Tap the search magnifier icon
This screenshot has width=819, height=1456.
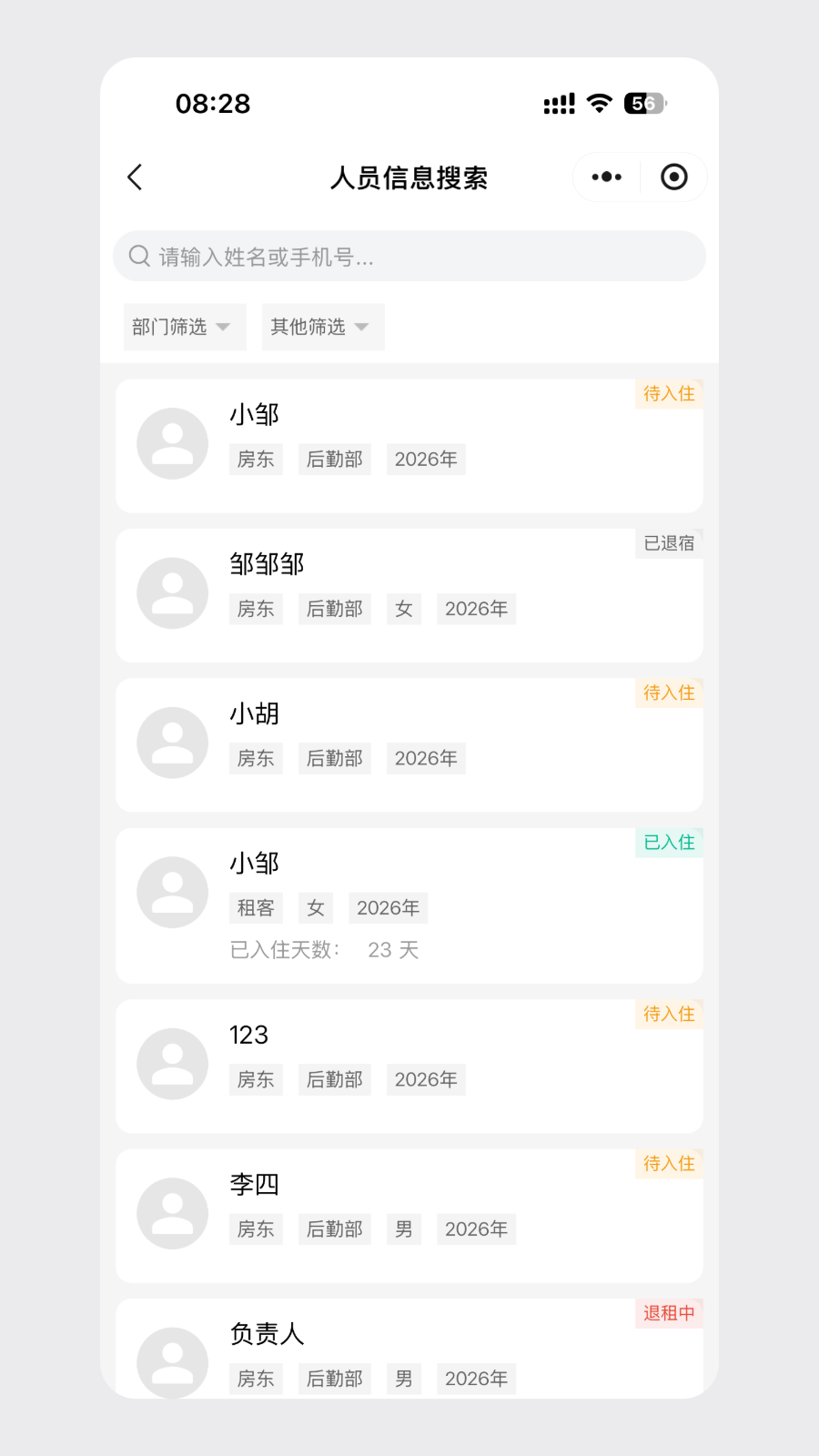point(138,257)
